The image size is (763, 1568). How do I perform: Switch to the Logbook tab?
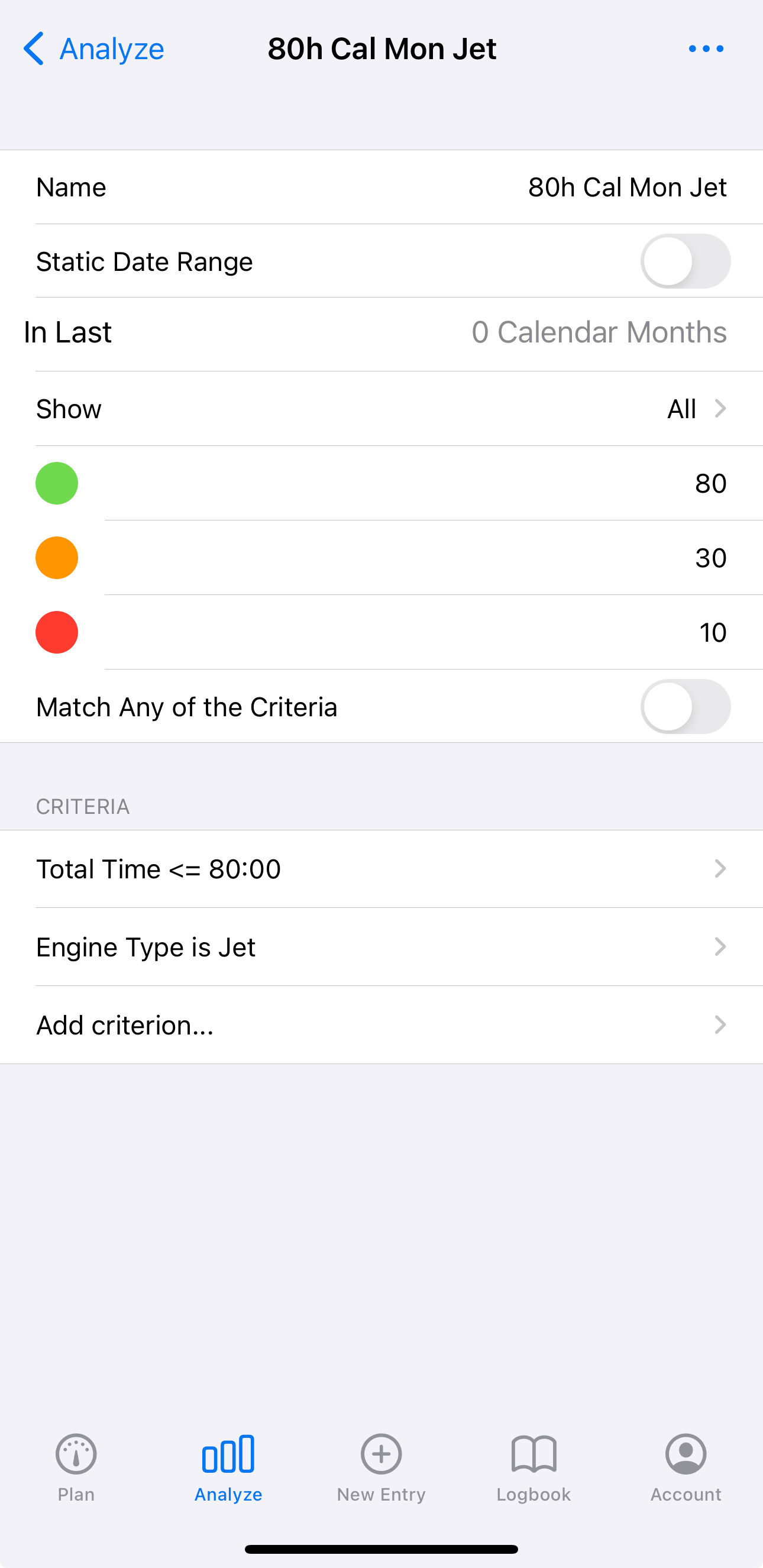tap(534, 1468)
